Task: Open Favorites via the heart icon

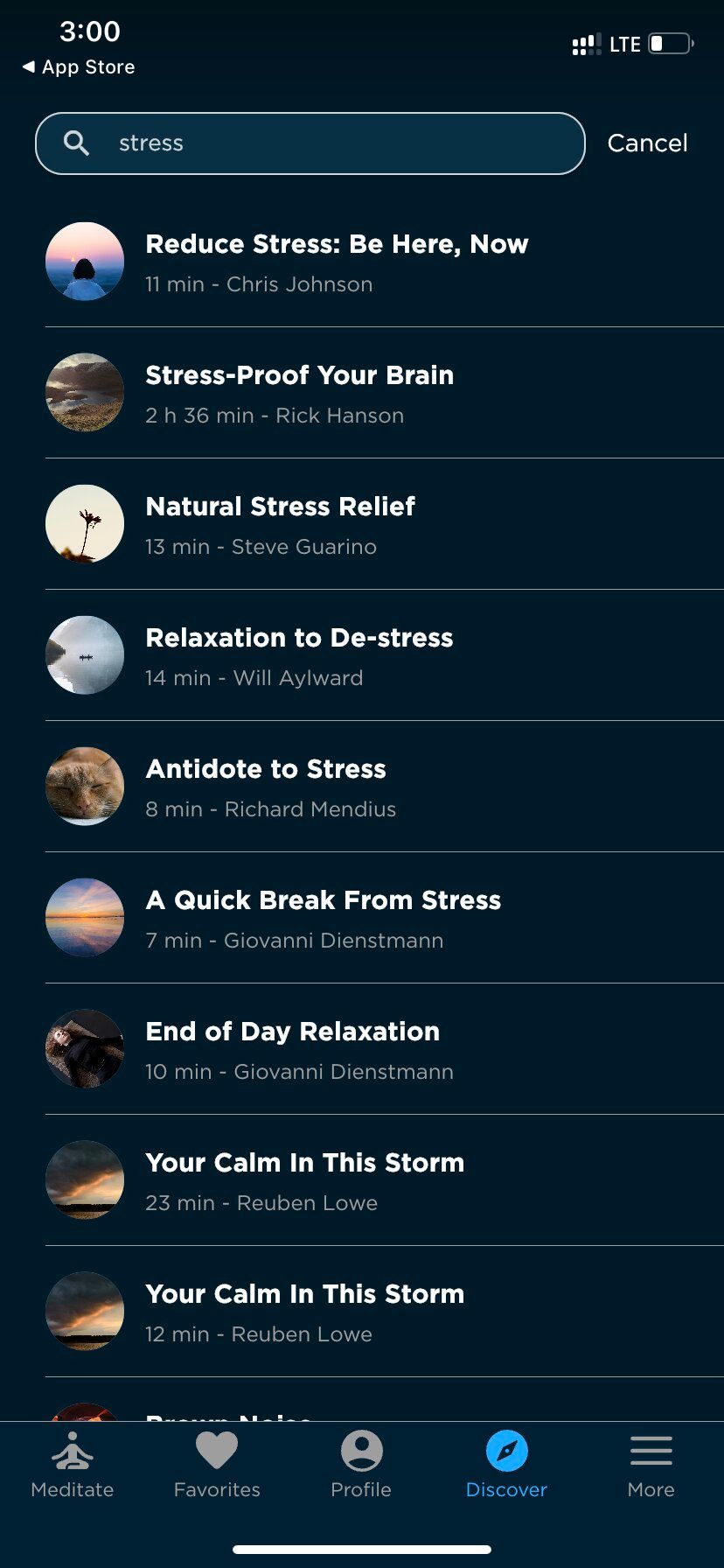Action: (217, 1451)
